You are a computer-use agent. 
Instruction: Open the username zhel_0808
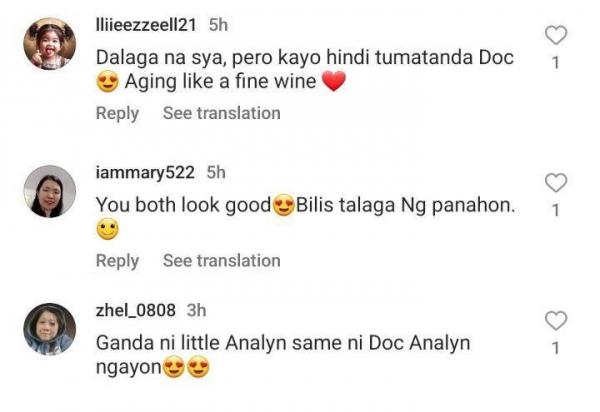[x=136, y=310]
